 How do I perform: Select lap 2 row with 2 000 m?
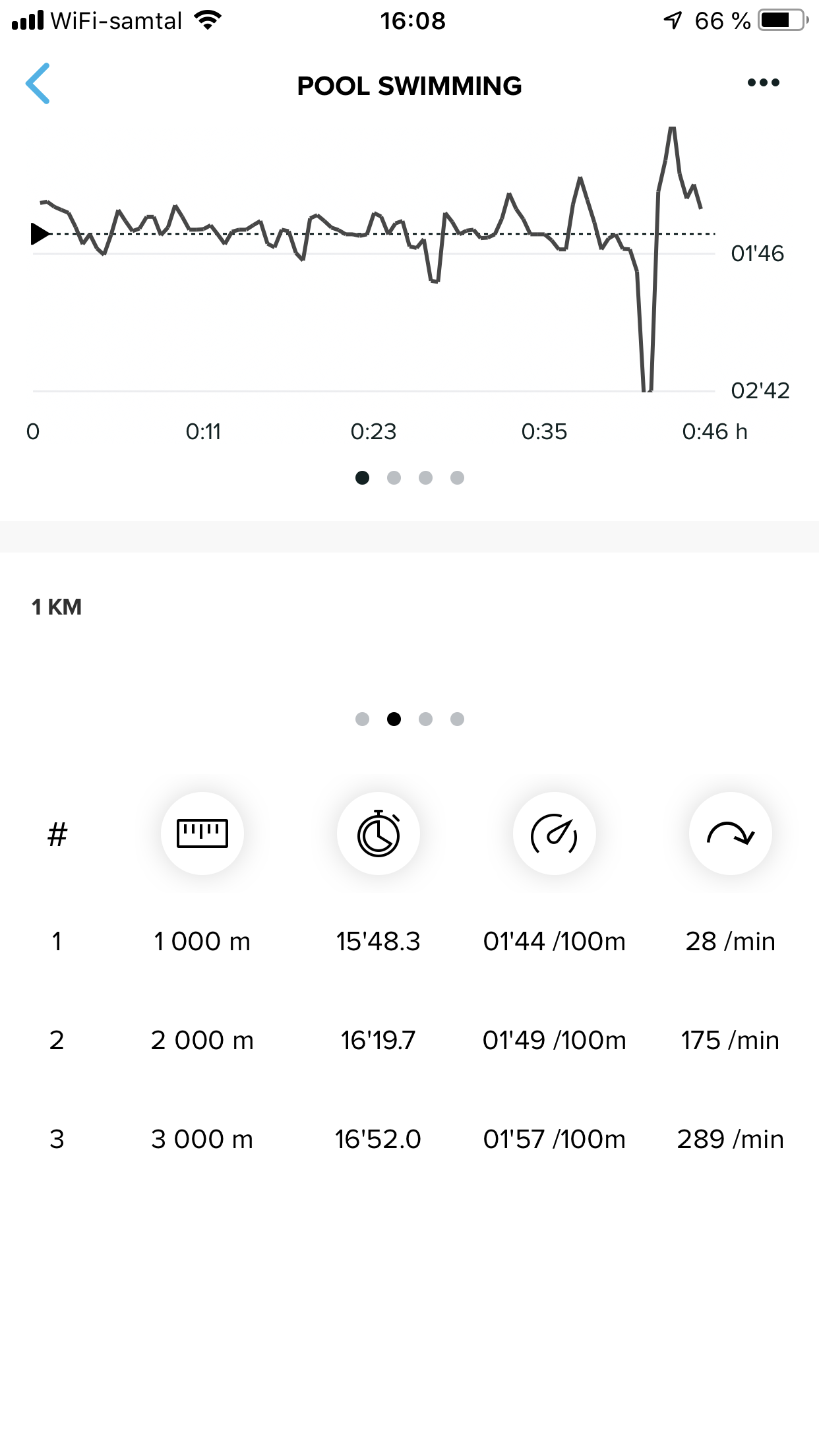409,1040
